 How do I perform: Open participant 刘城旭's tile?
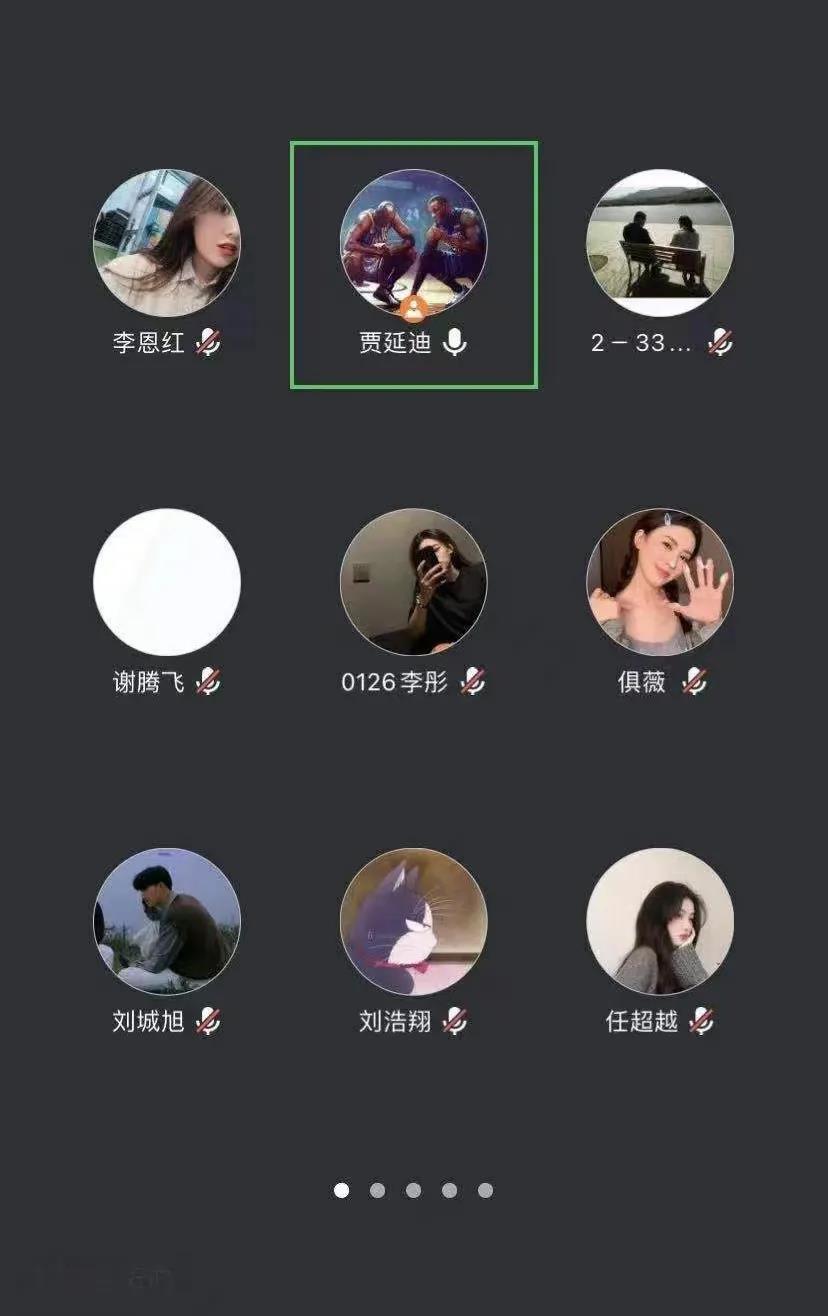[x=167, y=921]
